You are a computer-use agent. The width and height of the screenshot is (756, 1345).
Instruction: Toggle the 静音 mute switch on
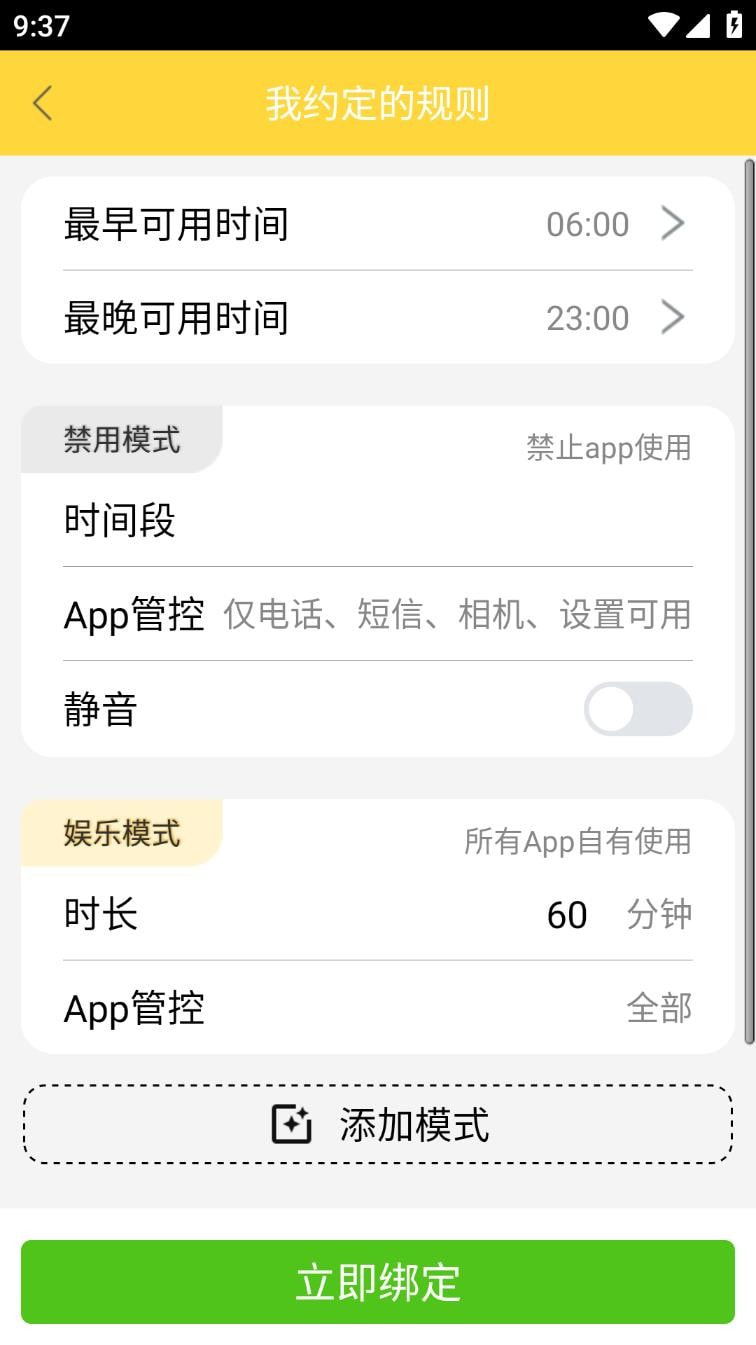click(x=637, y=709)
